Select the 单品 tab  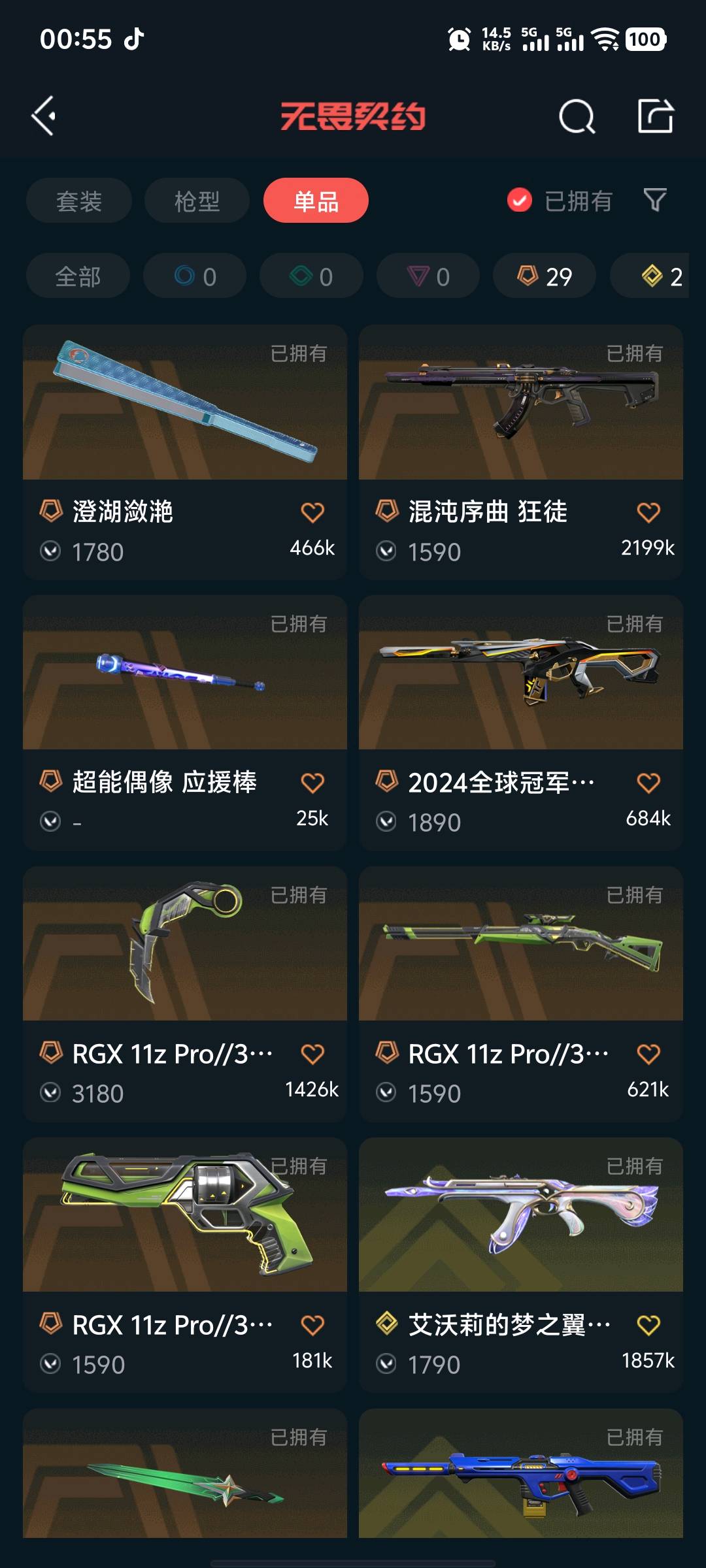pos(316,201)
